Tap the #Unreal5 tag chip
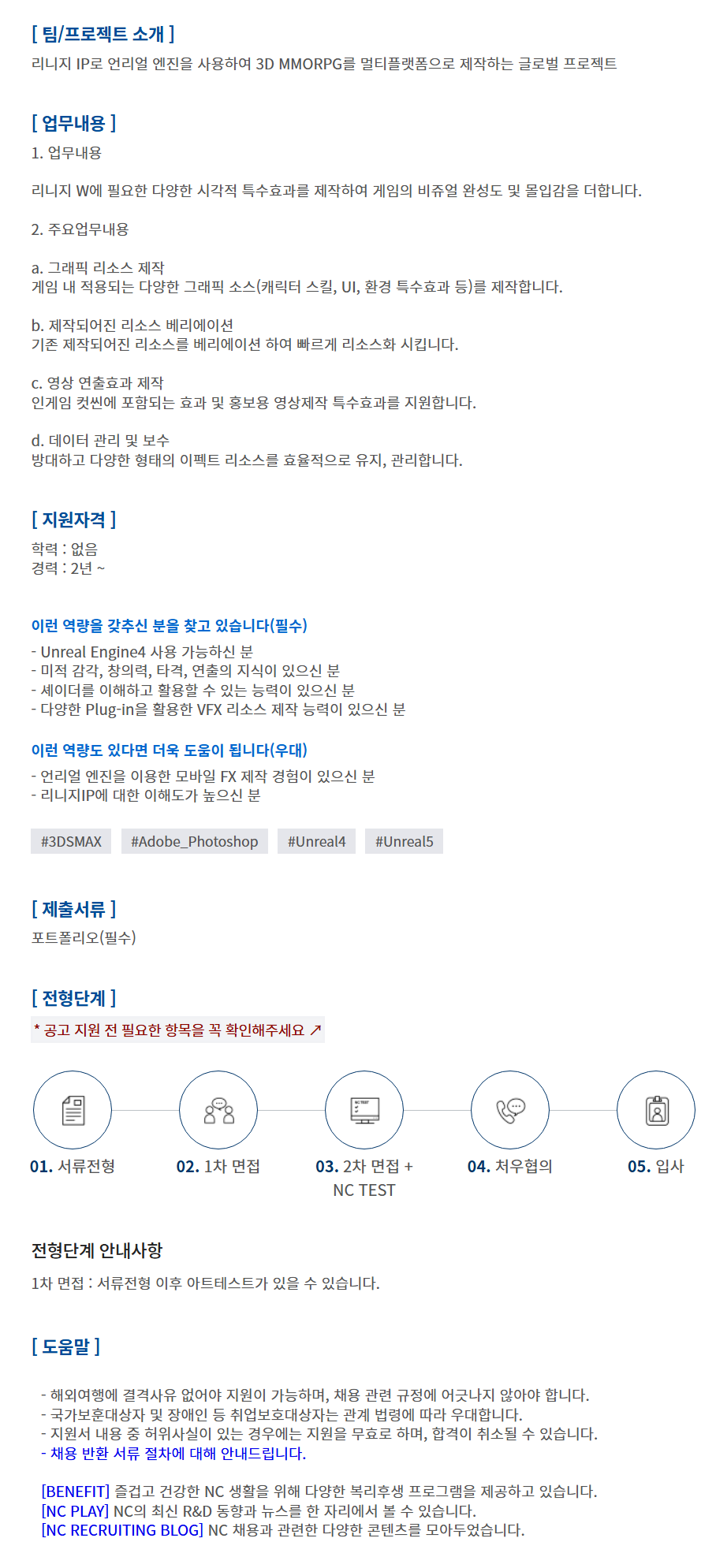The height and width of the screenshot is (1568, 716). click(x=404, y=841)
